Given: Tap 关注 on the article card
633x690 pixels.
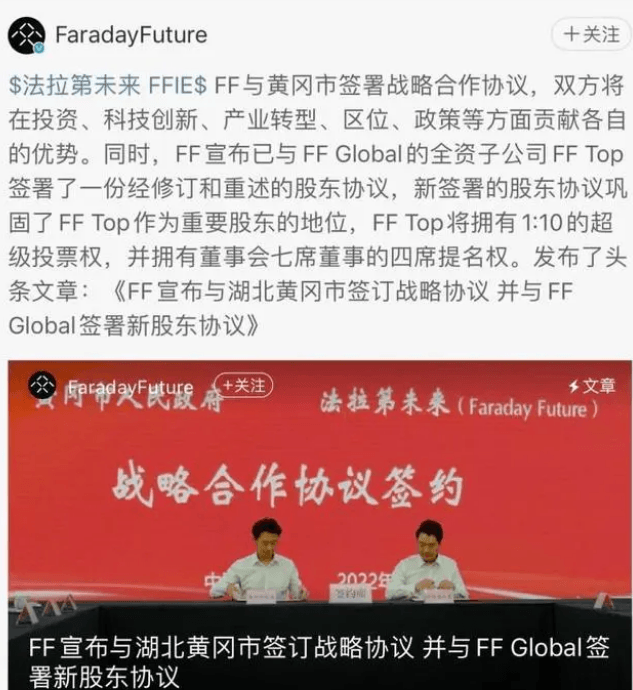Looking at the screenshot, I should (x=244, y=385).
